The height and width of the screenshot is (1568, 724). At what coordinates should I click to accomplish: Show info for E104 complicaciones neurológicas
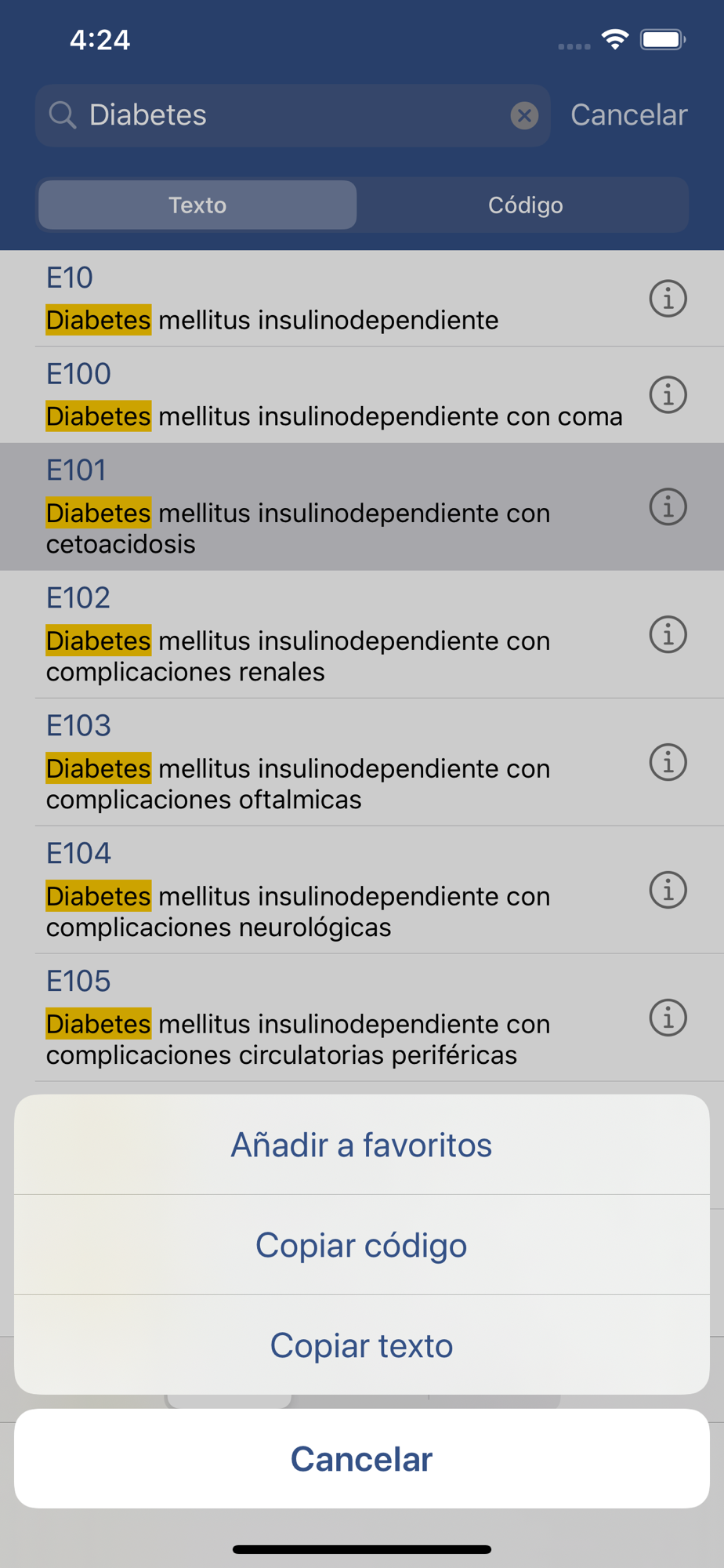tap(668, 890)
